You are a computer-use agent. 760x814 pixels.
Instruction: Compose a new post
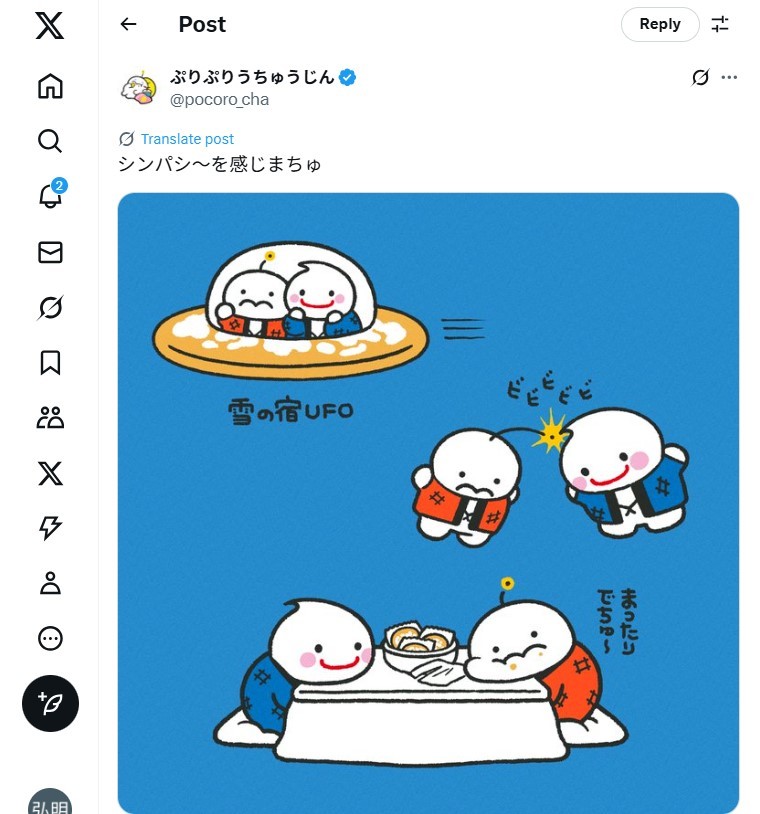[x=50, y=703]
